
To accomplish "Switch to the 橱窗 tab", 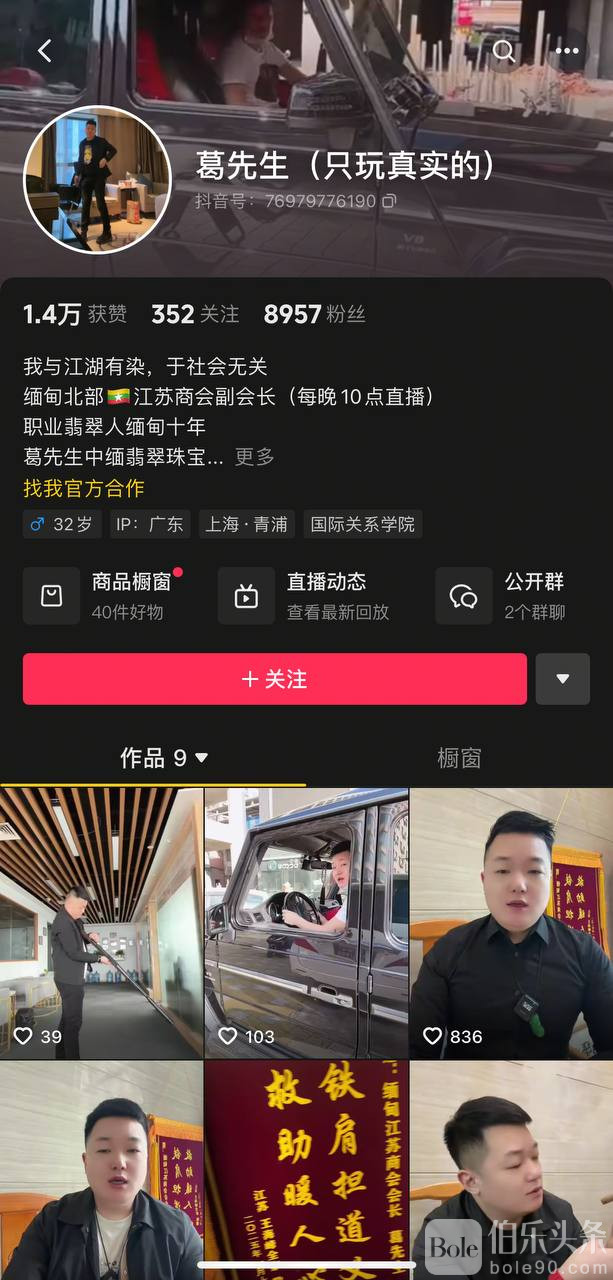I will [459, 758].
